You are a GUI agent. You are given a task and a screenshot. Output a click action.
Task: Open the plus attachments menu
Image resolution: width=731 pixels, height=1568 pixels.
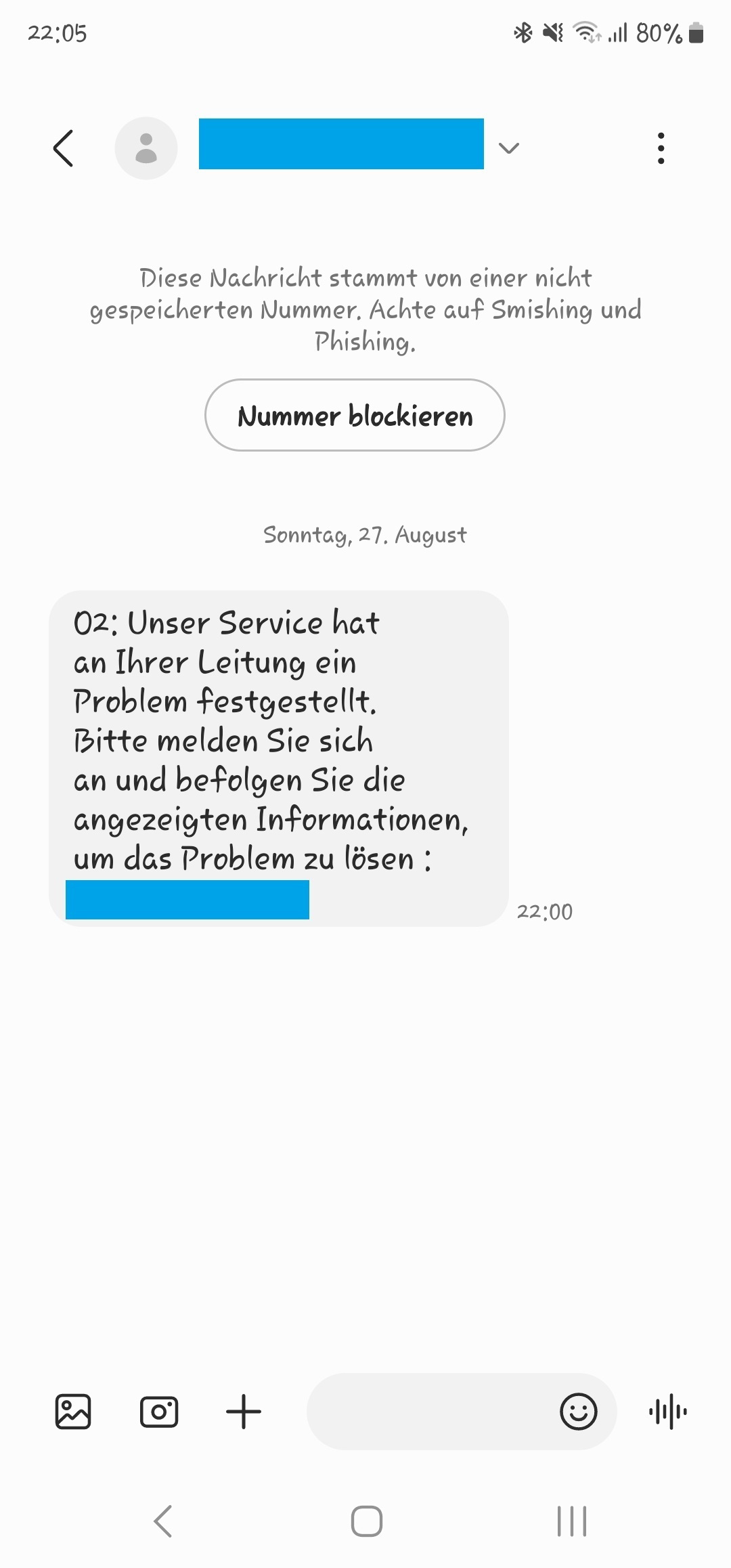click(x=244, y=1412)
